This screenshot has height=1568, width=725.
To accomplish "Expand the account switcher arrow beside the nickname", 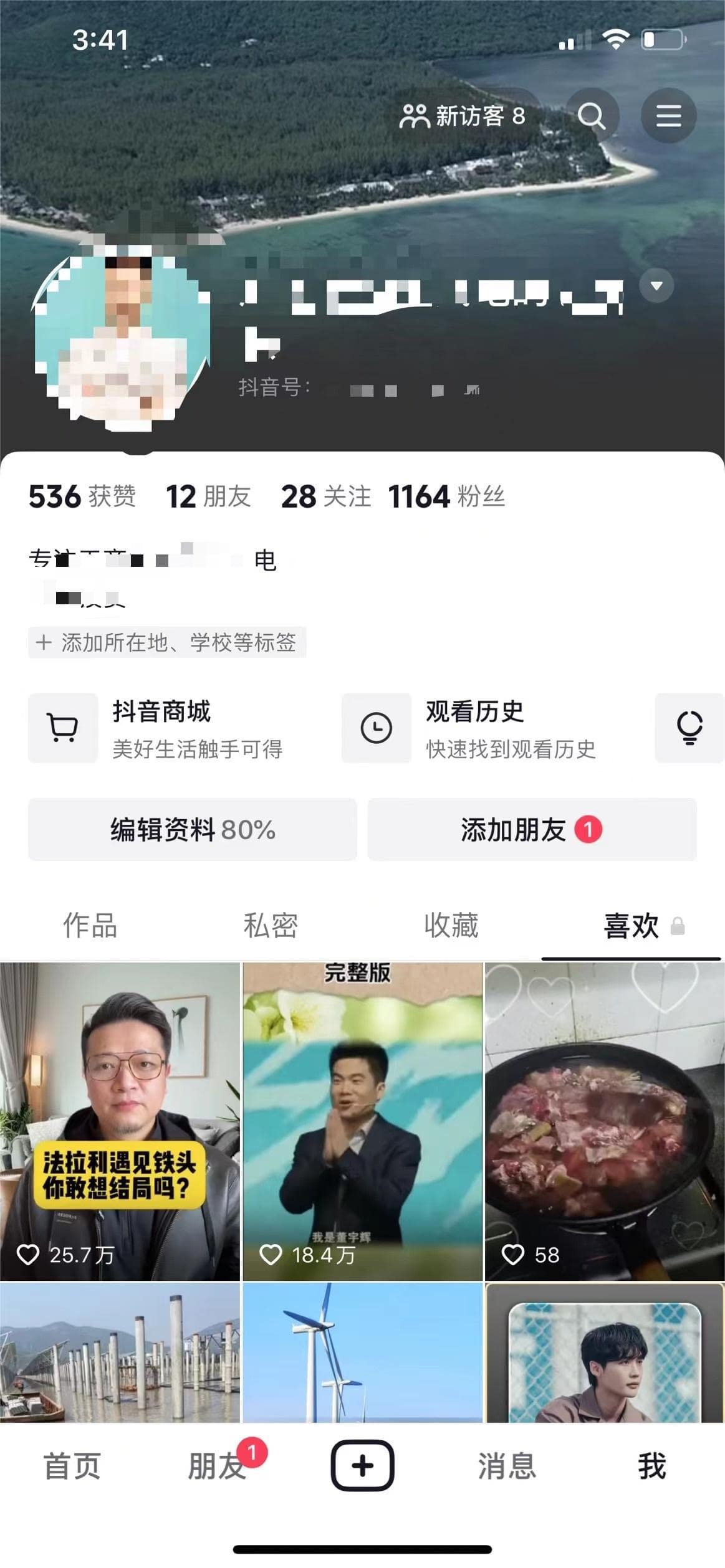I will click(x=656, y=286).
